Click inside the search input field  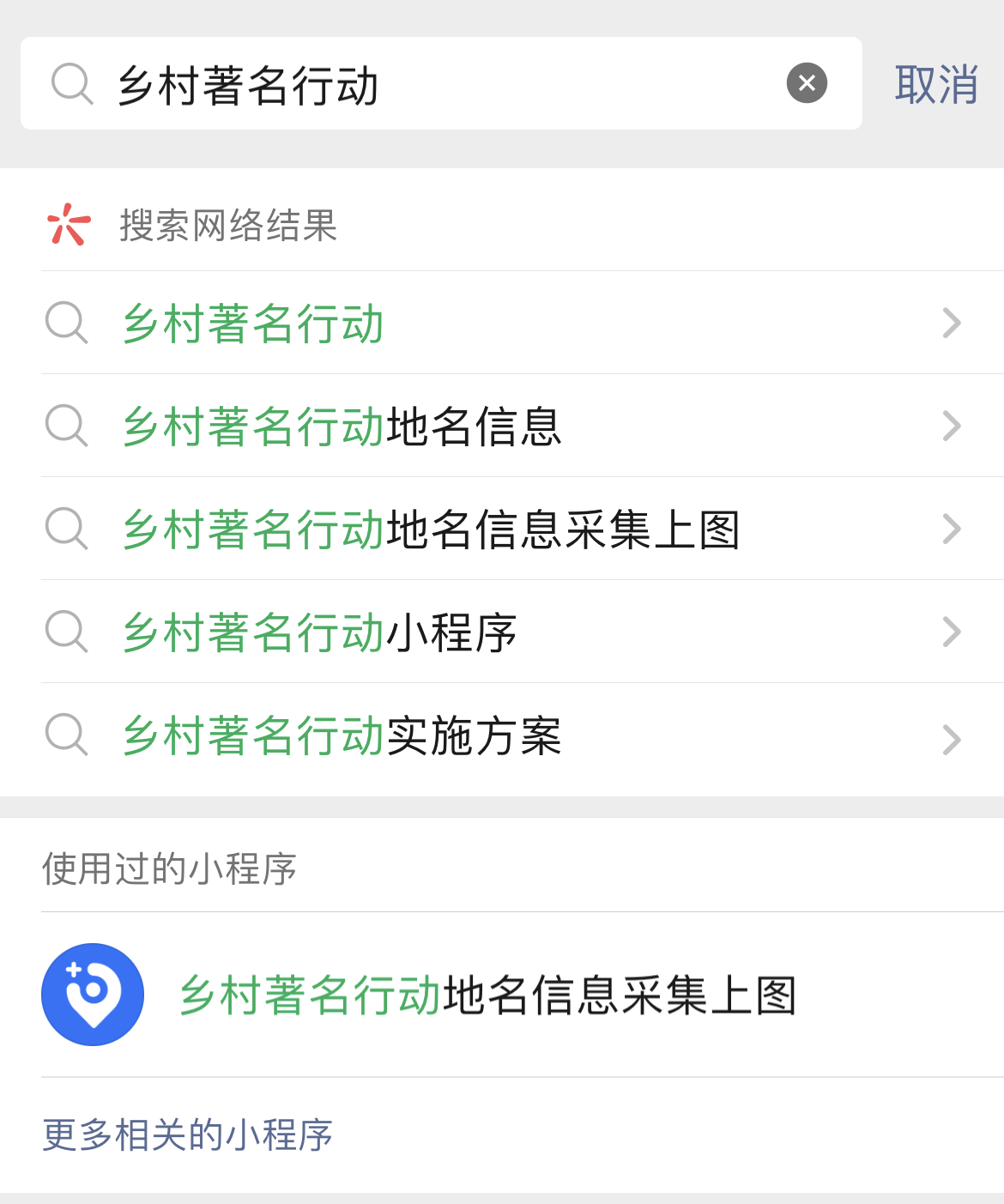click(429, 82)
